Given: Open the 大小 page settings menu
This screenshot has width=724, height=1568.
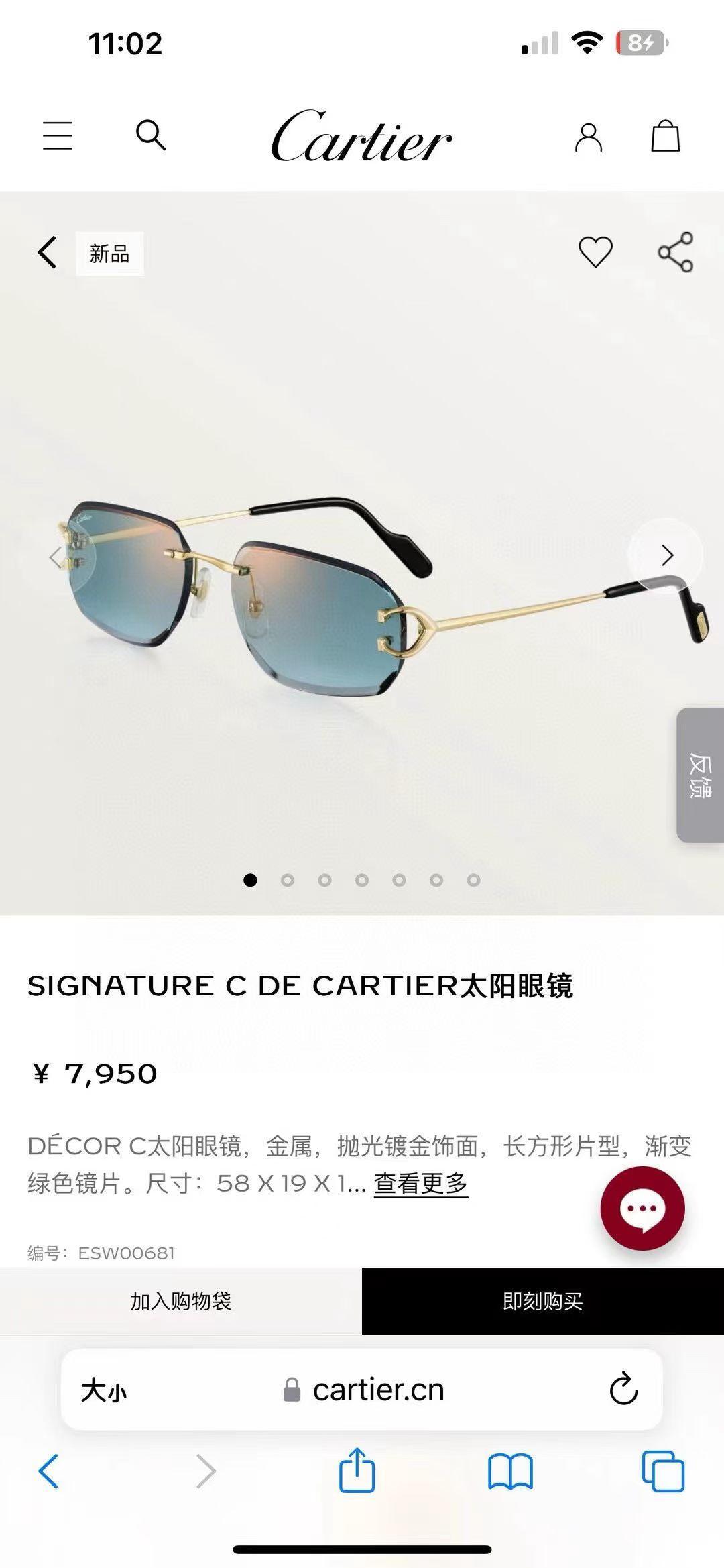Looking at the screenshot, I should pyautogui.click(x=104, y=1390).
